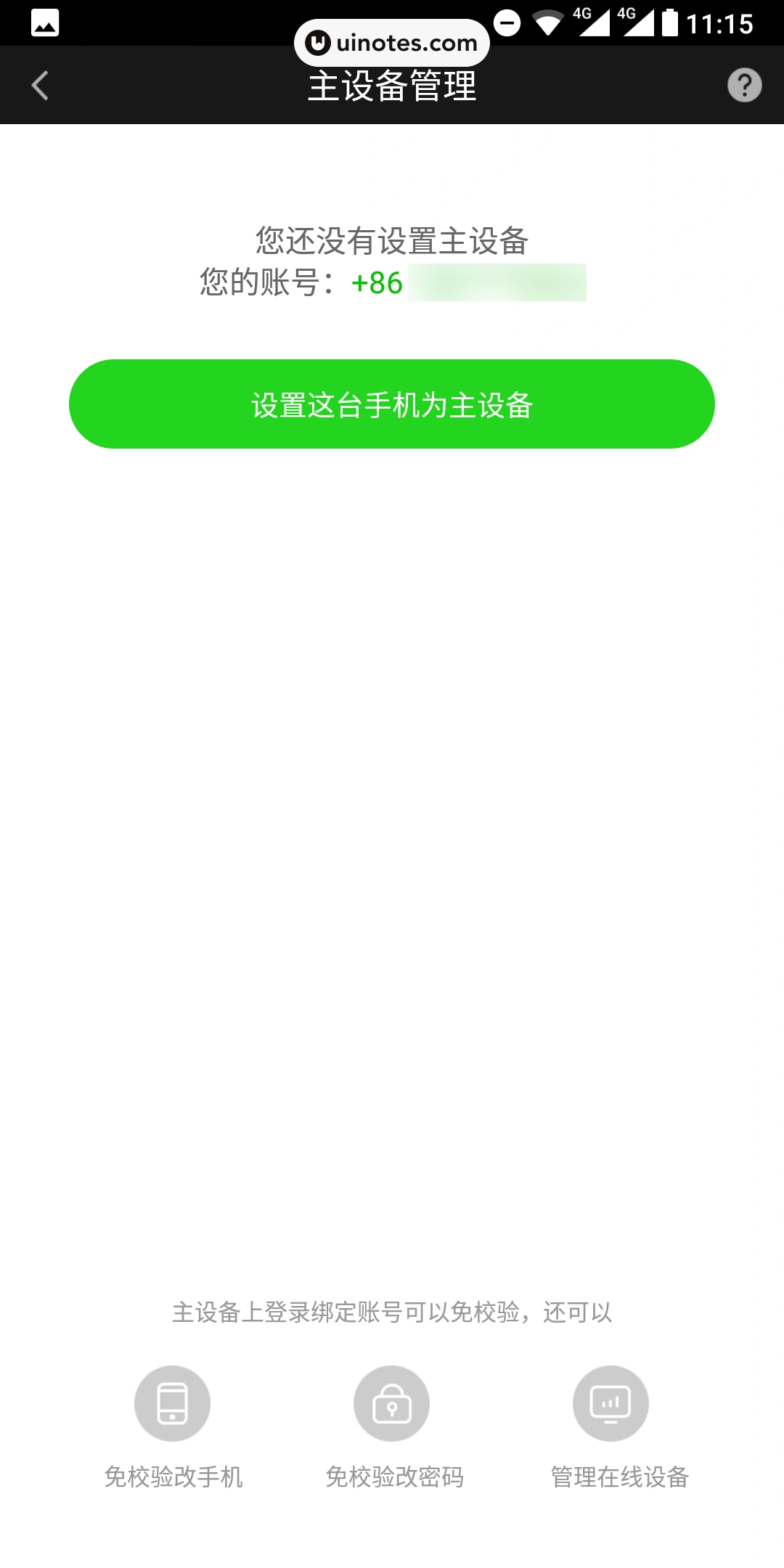Tap the gallery icon in the status bar
The width and height of the screenshot is (784, 1568).
(46, 24)
